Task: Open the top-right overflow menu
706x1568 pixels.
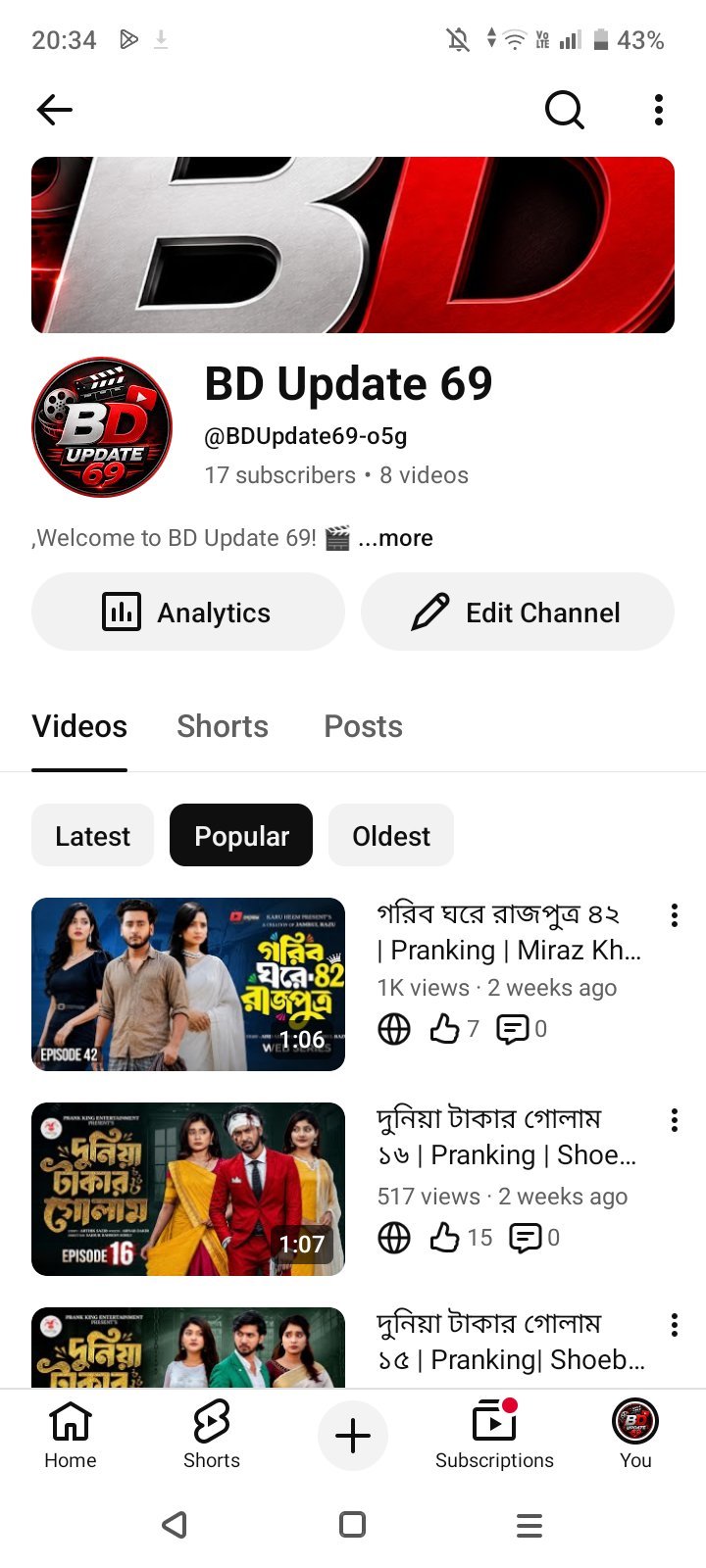Action: pos(659,110)
